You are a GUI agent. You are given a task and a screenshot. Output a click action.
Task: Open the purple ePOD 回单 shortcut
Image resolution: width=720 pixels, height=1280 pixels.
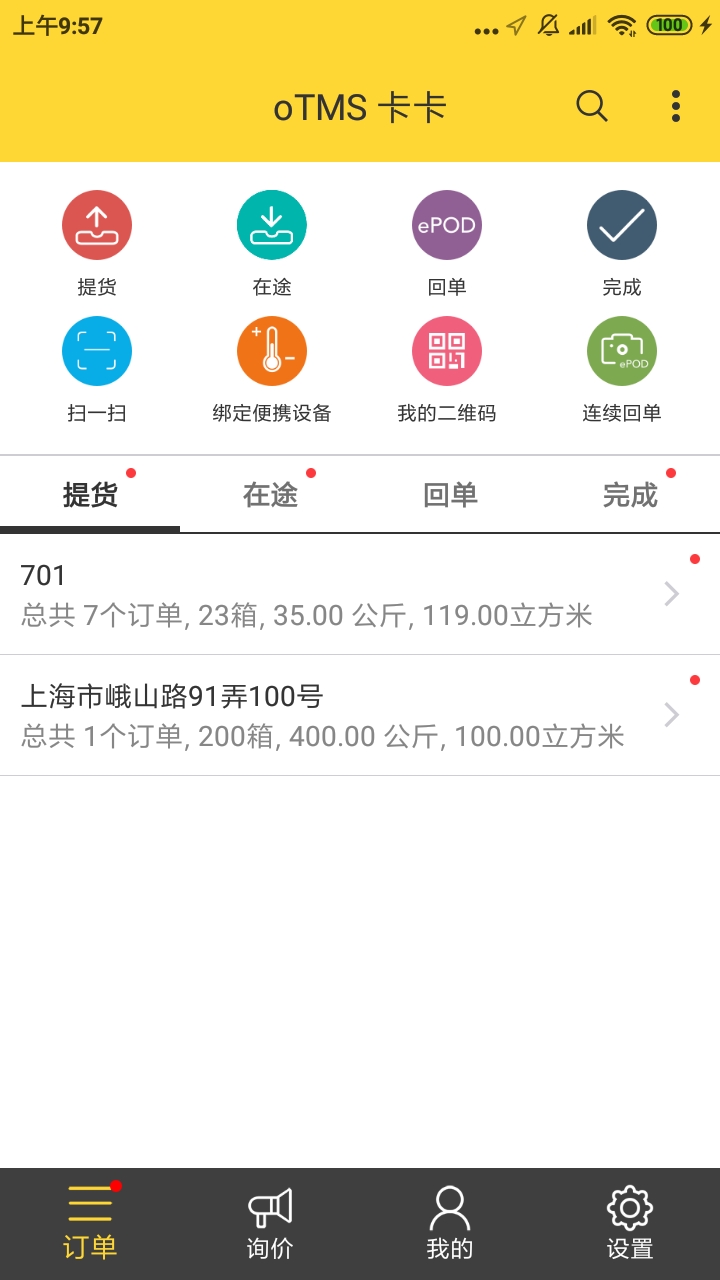click(x=447, y=225)
